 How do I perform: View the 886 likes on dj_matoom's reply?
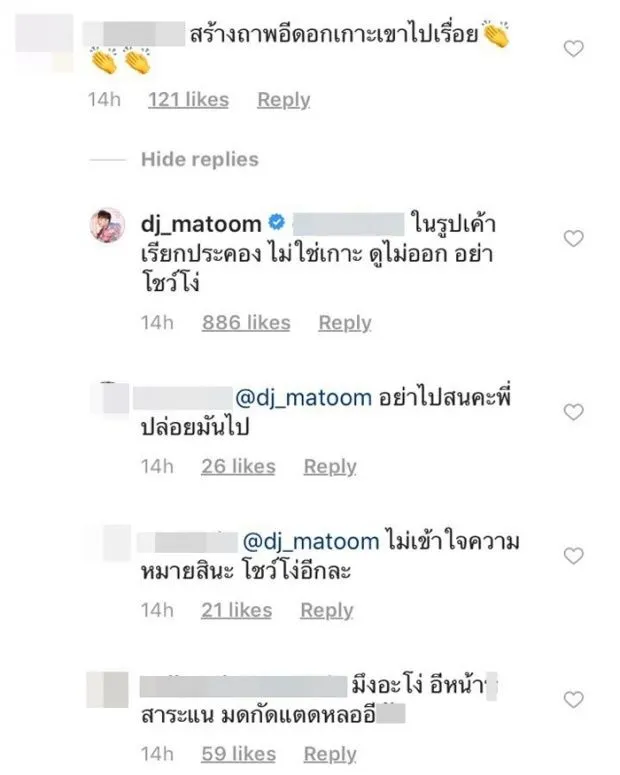pyautogui.click(x=246, y=323)
